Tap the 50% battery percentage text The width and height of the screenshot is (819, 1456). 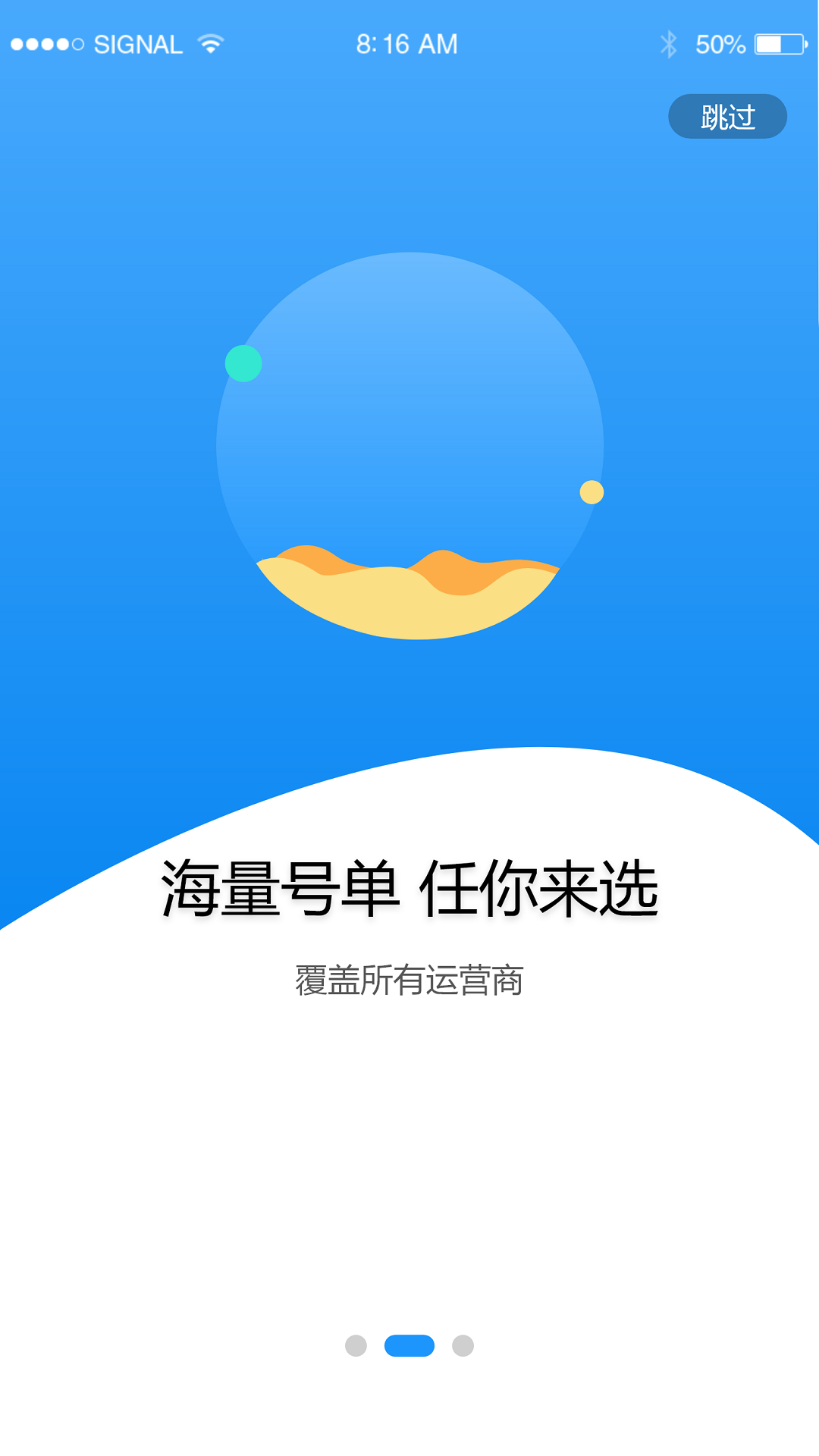pos(719,43)
